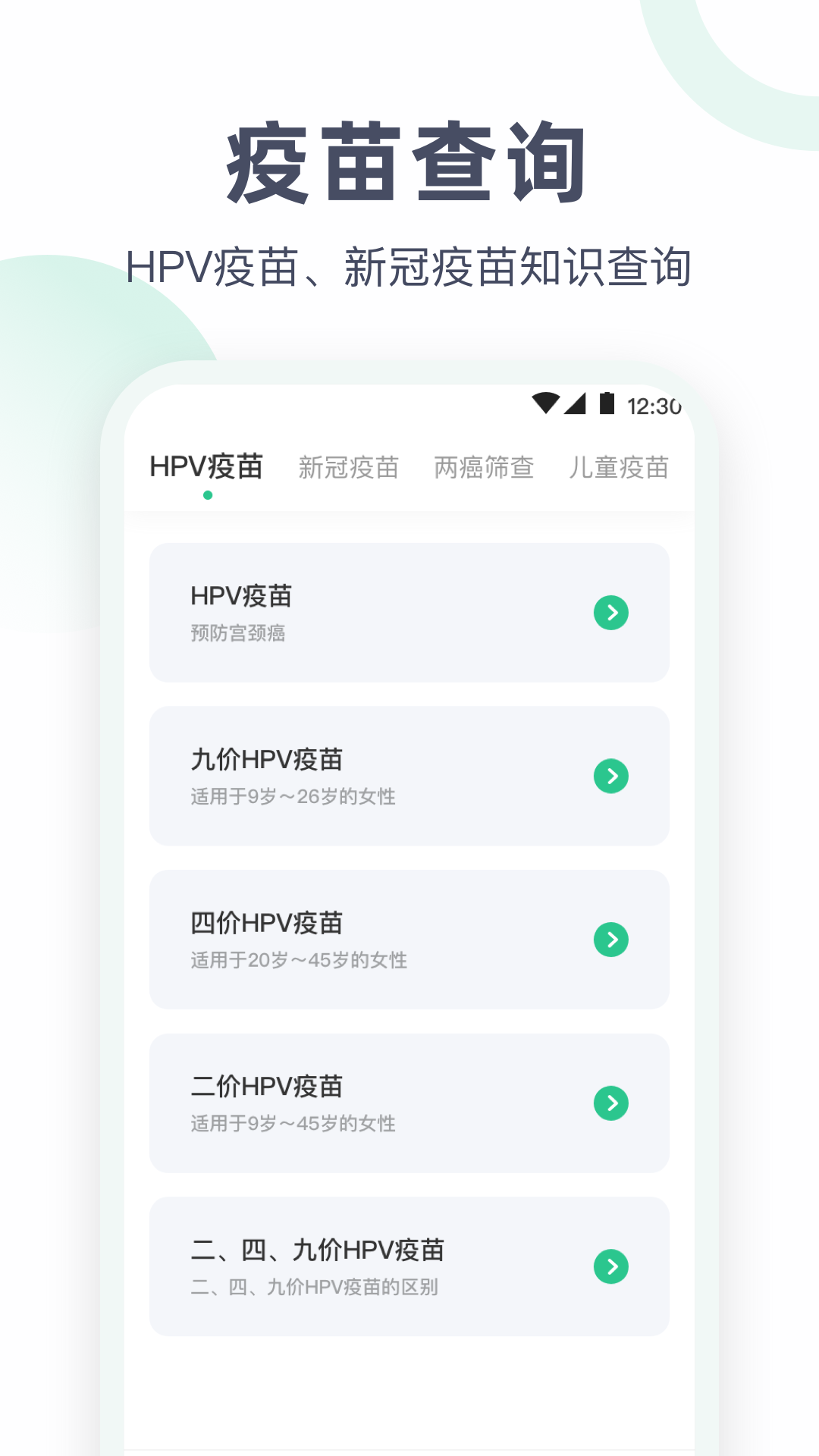Click the green arrow beside 二价HPV疫苗
Viewport: 819px width, 1456px height.
tap(611, 1102)
